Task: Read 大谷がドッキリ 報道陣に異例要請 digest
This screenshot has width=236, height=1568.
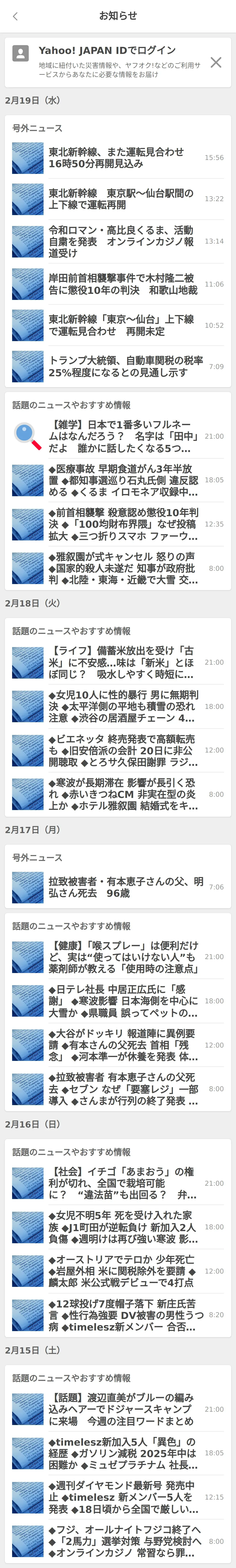Action: [x=118, y=1045]
